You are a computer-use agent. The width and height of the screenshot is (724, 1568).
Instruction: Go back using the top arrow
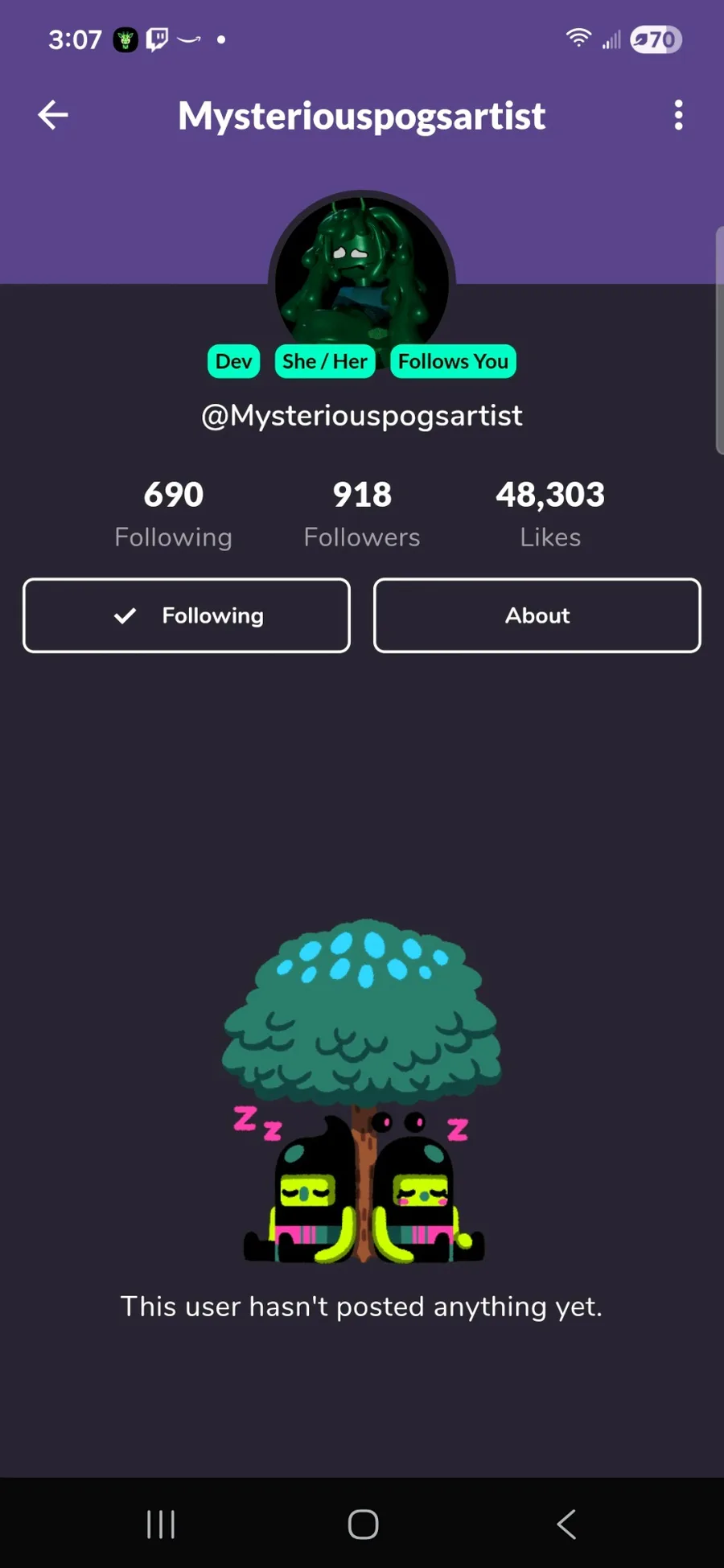(x=53, y=115)
